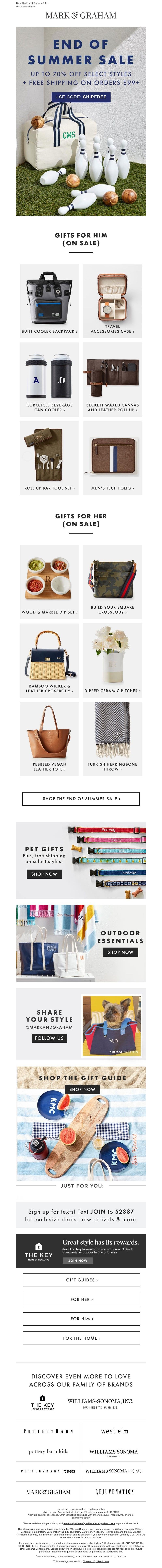
Task: Open the Gift Guides link button
Action: tap(81, 1263)
